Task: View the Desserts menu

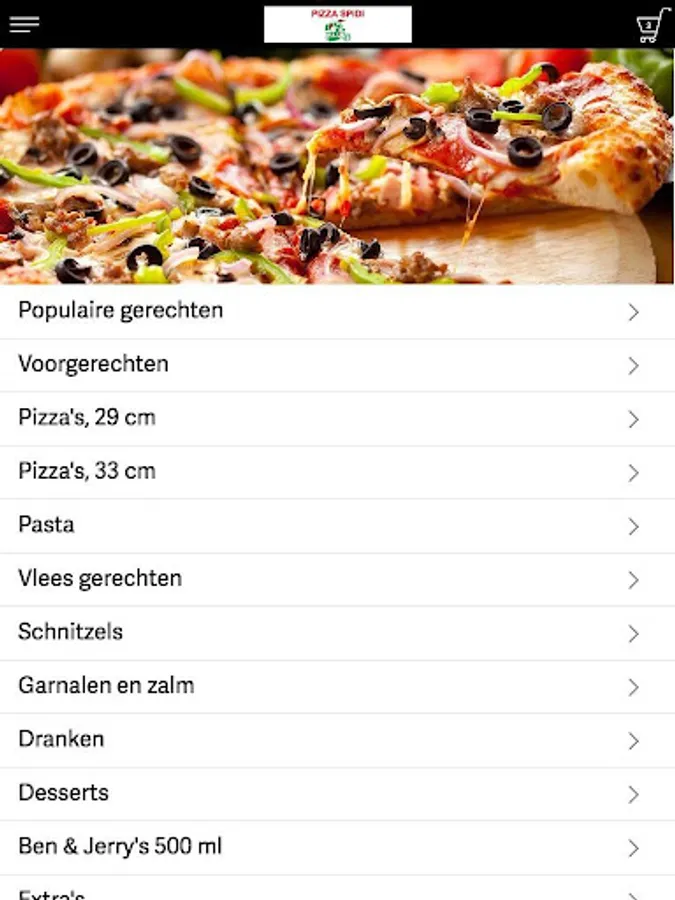Action: coord(337,793)
